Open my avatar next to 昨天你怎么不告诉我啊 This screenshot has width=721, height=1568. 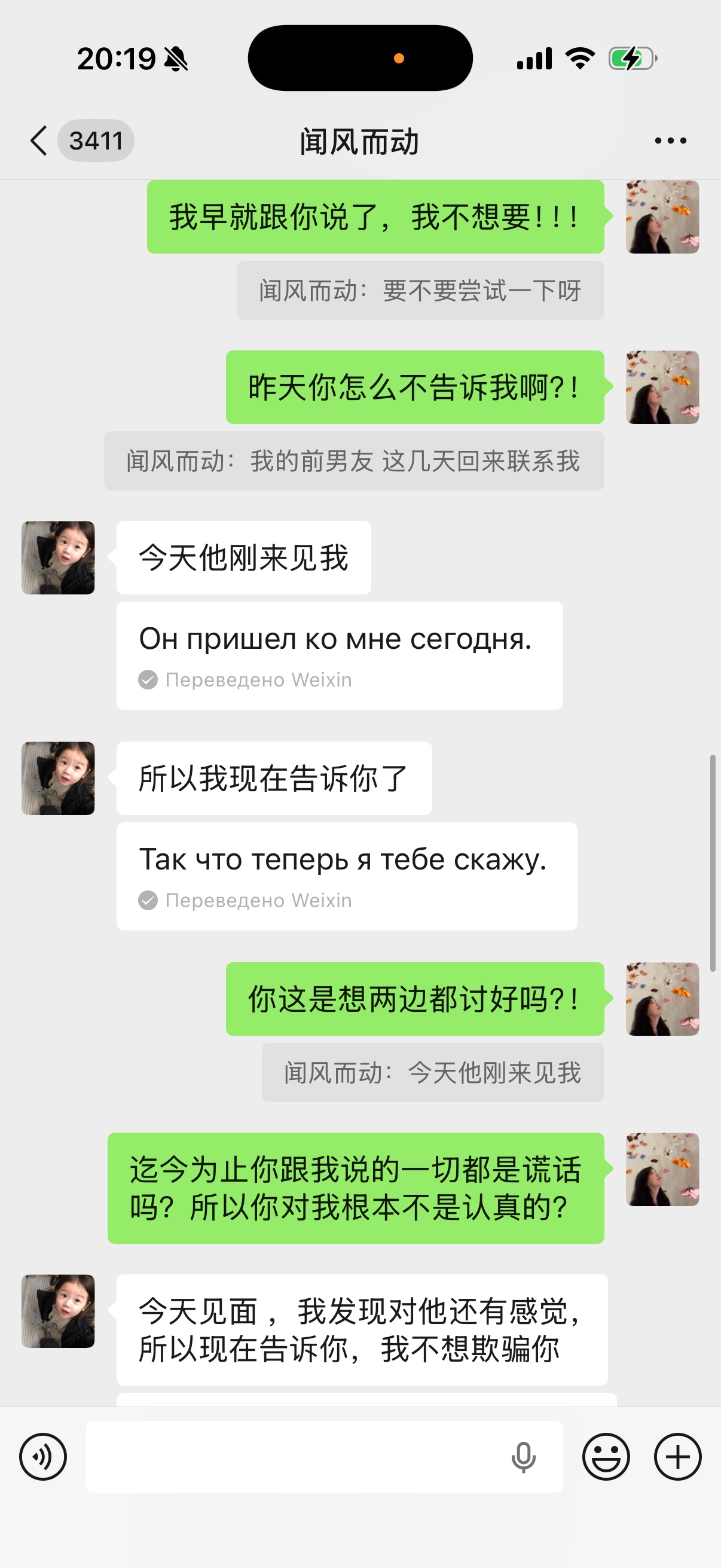tap(662, 387)
